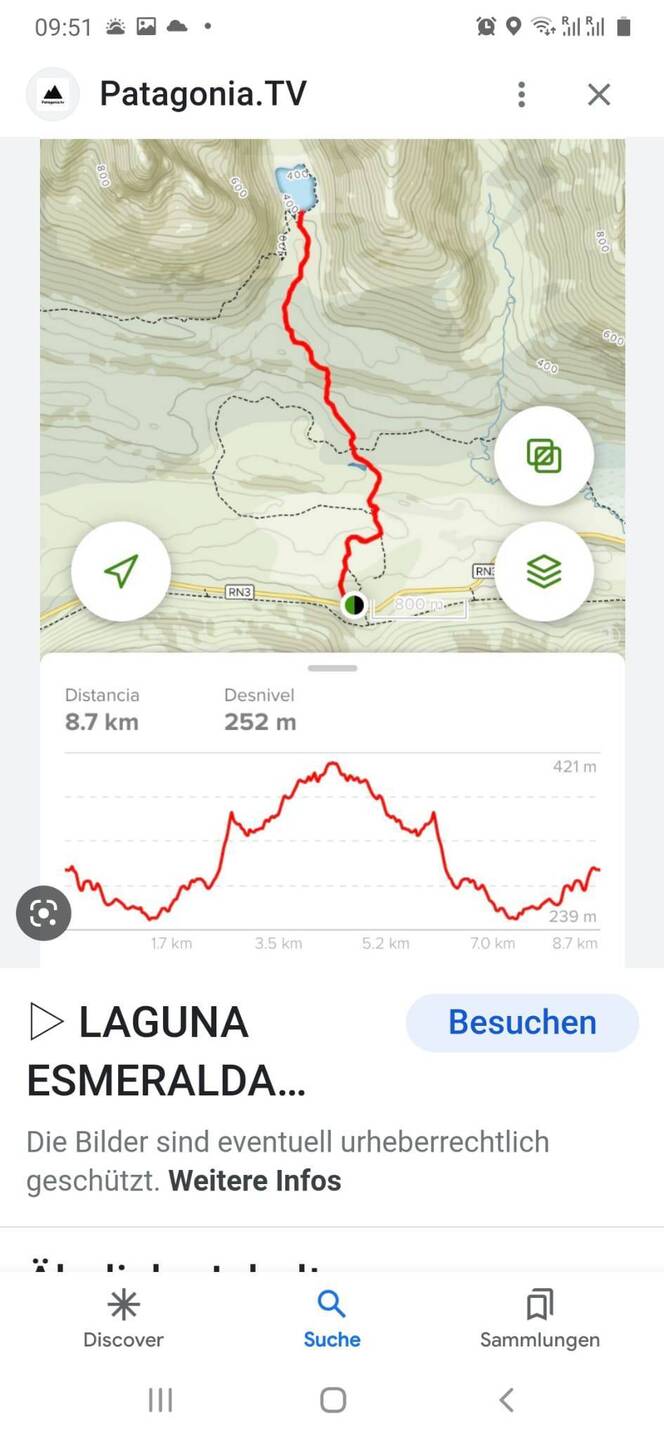Open the three-dot overflow menu
Screen dimensions: 664x1440
point(521,95)
